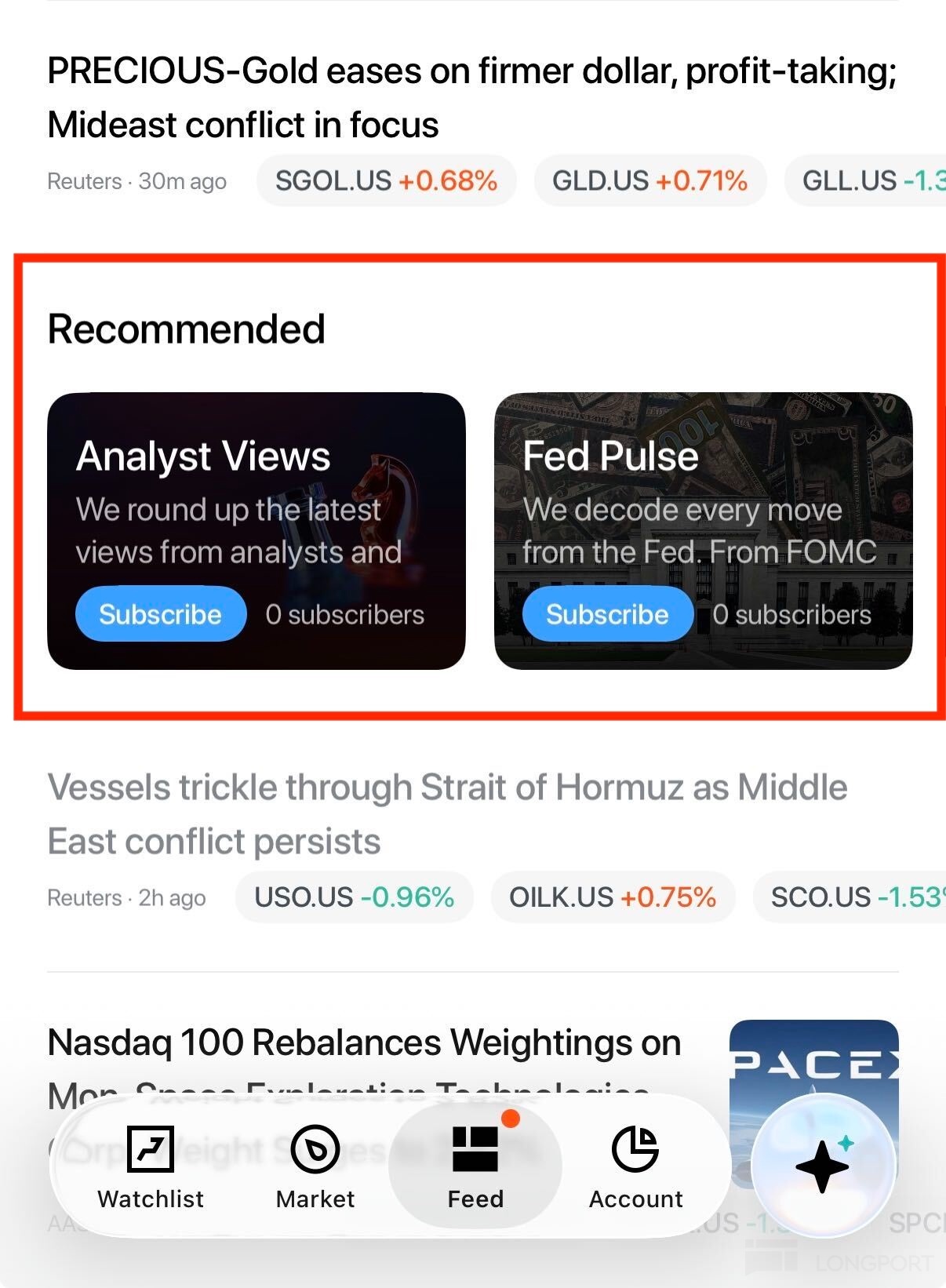Subscribe to Fed Pulse
946x1288 pixels.
coord(608,614)
